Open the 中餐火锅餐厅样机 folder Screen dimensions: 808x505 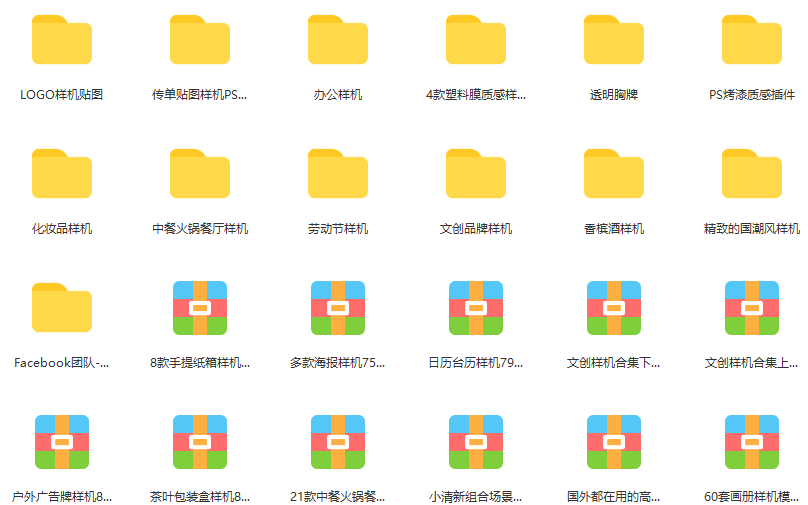pyautogui.click(x=200, y=175)
